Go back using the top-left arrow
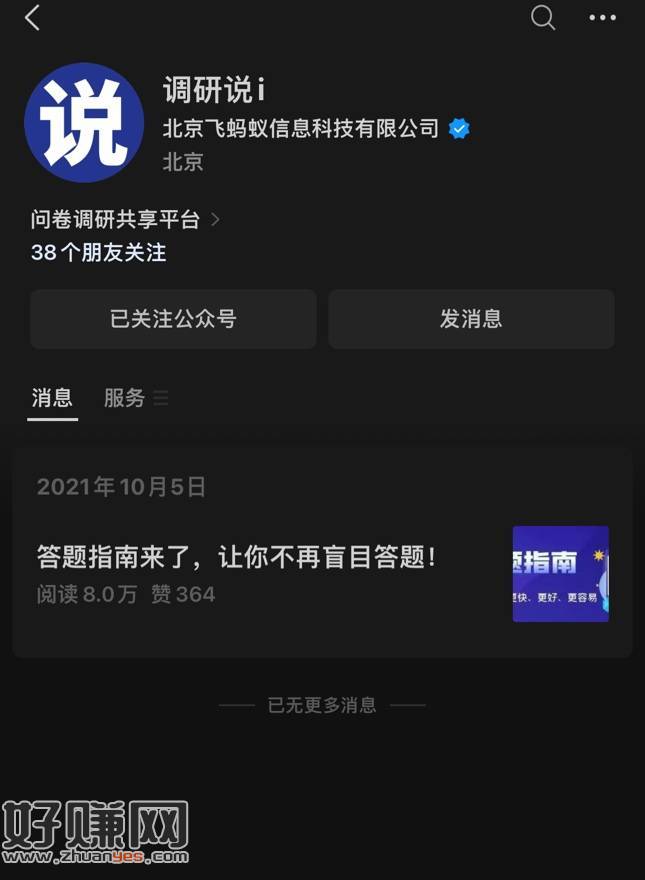This screenshot has width=645, height=880. point(32,18)
